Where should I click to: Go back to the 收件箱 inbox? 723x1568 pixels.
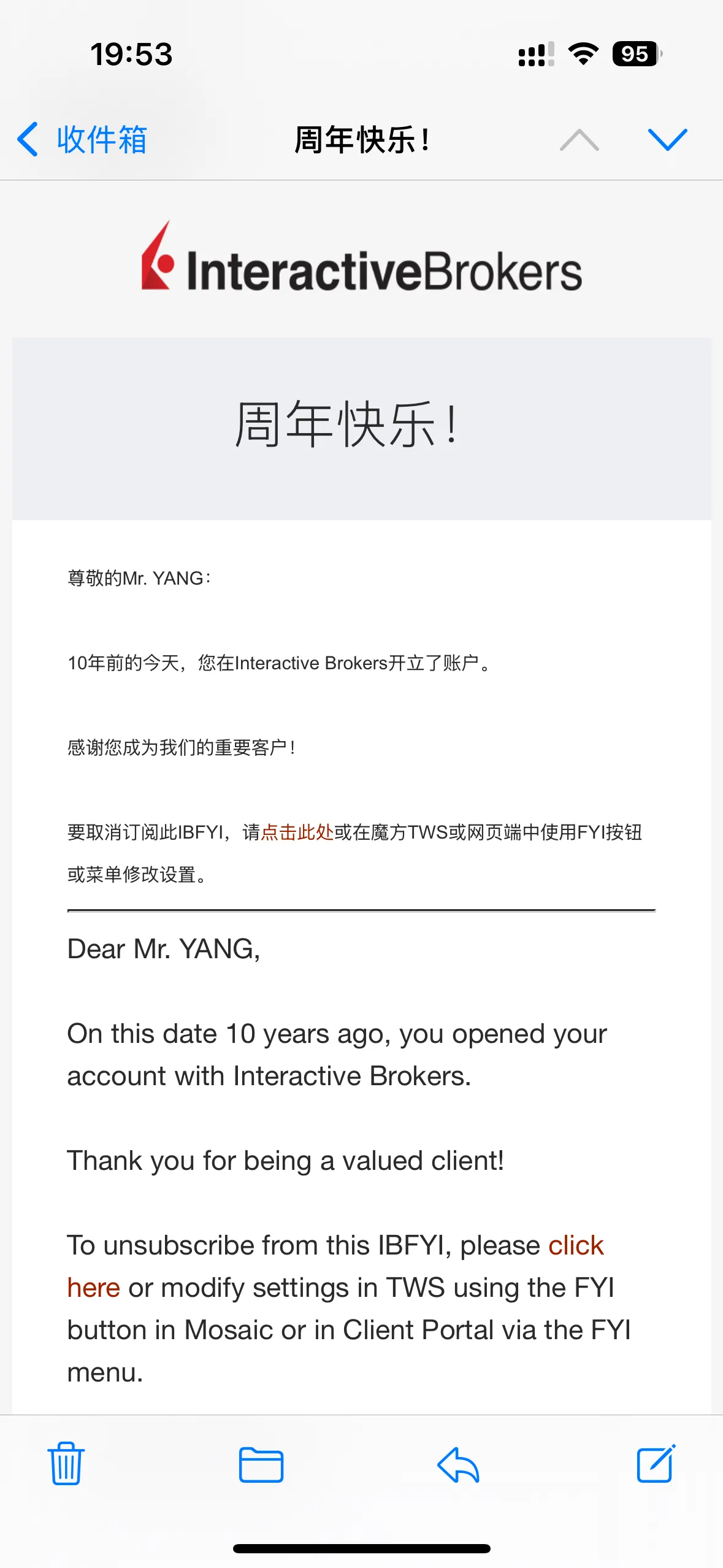point(83,140)
